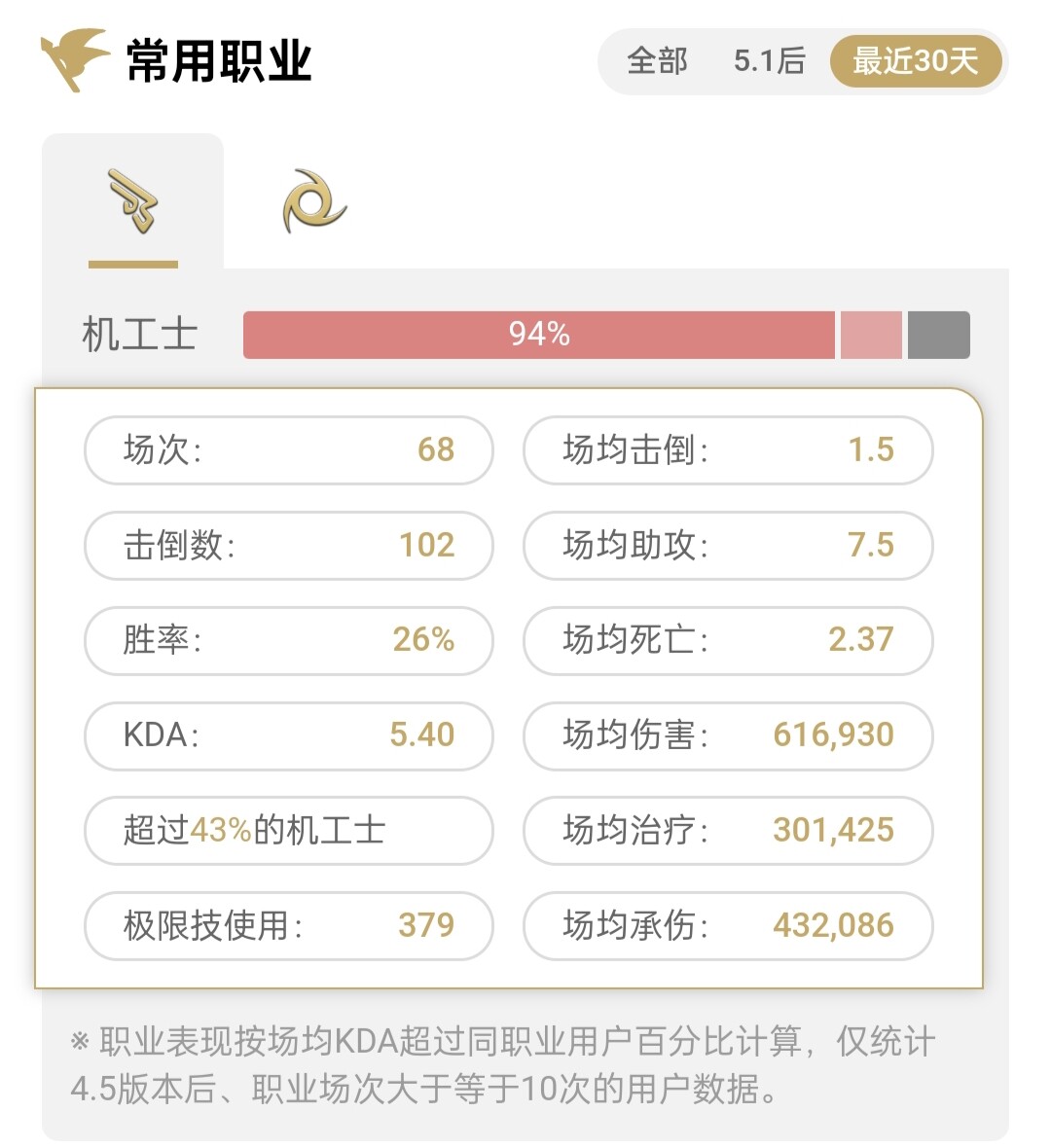Switch to the second job icon tab

tap(313, 201)
